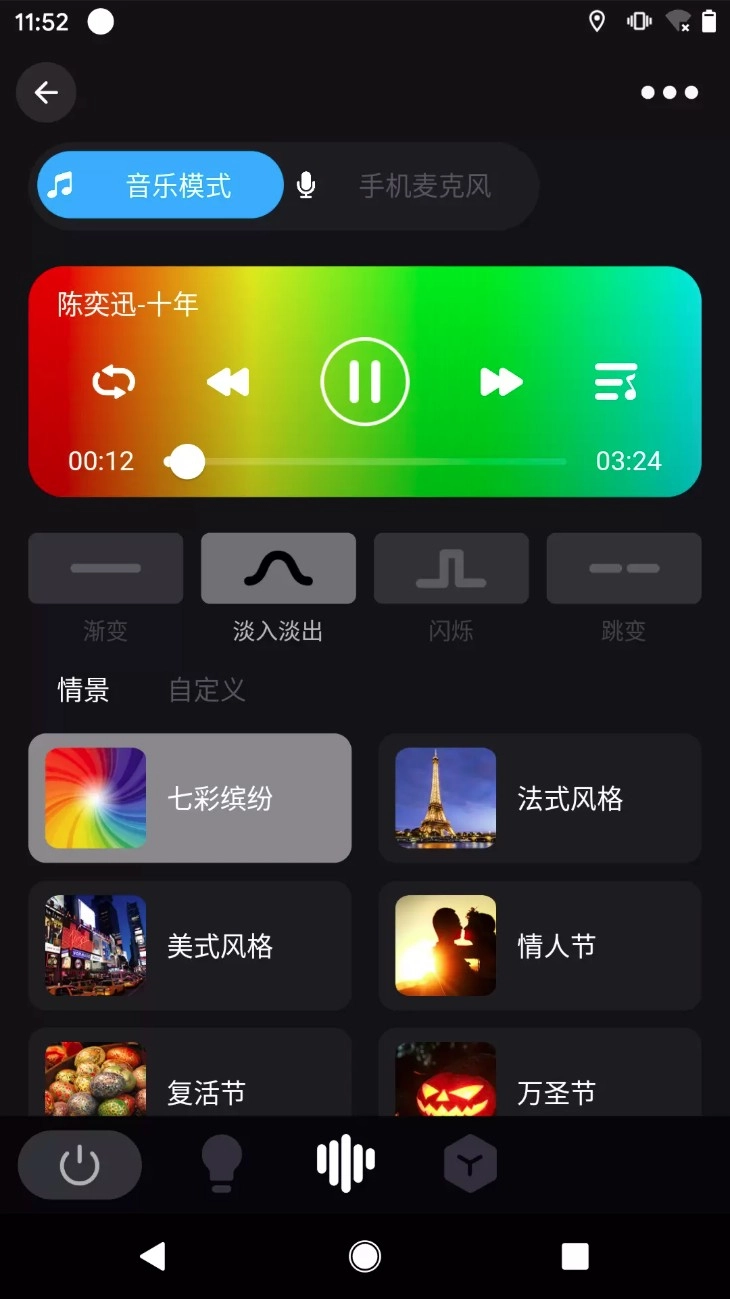
Task: Tap the song progress slider
Action: [x=366, y=462]
